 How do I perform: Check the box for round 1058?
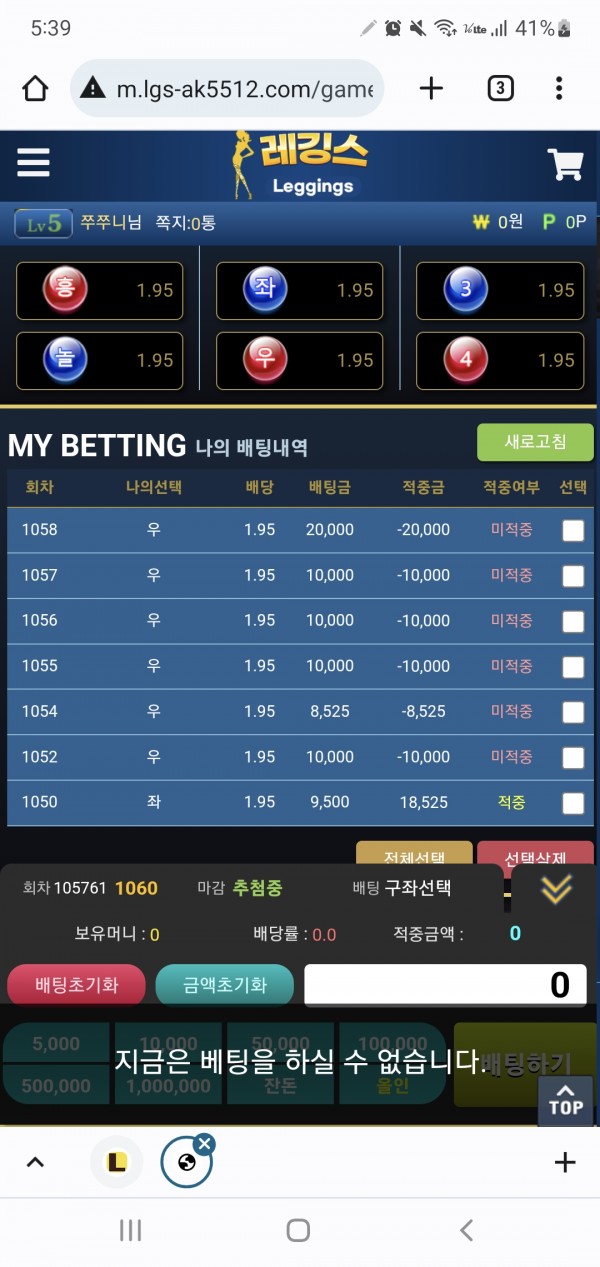[x=573, y=530]
